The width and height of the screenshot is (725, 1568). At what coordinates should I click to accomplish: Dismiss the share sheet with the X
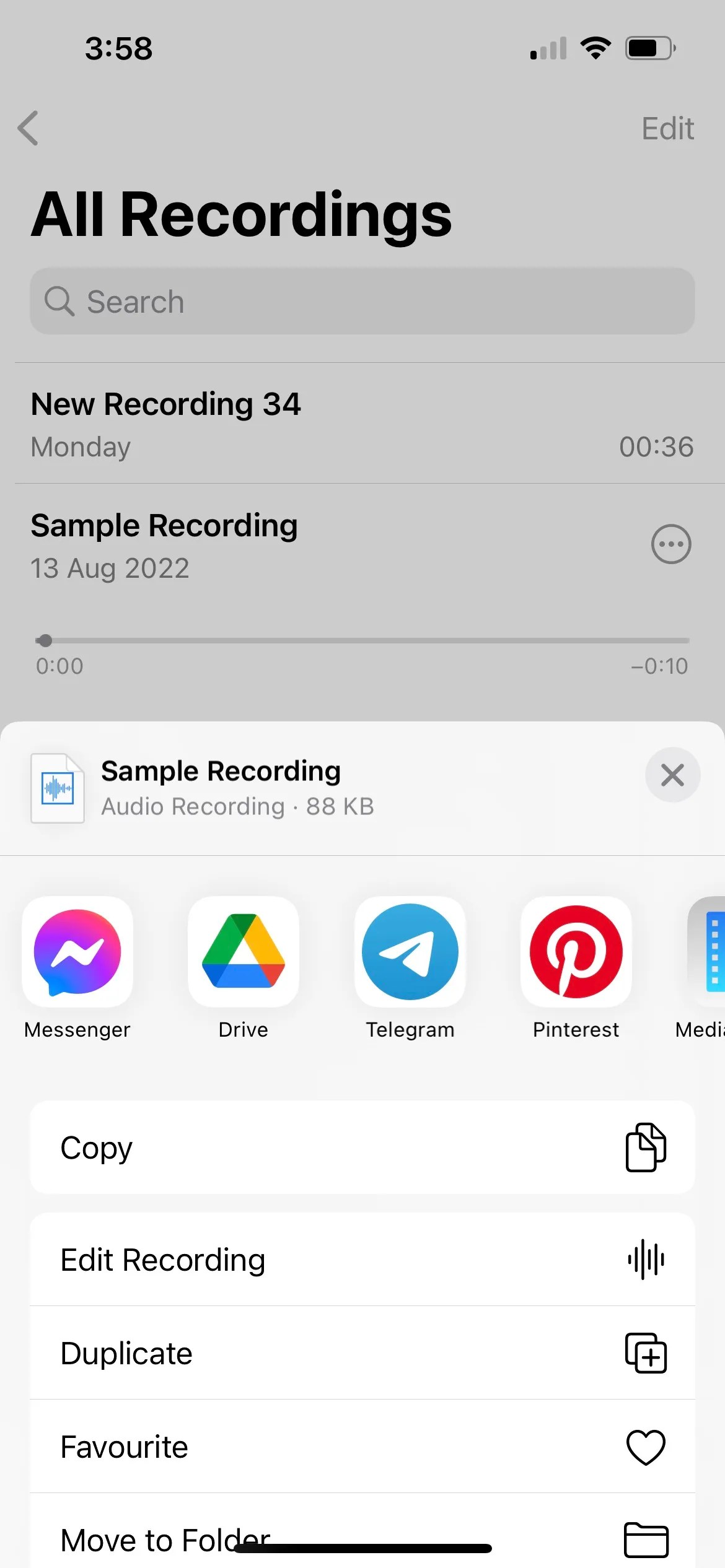click(x=673, y=775)
